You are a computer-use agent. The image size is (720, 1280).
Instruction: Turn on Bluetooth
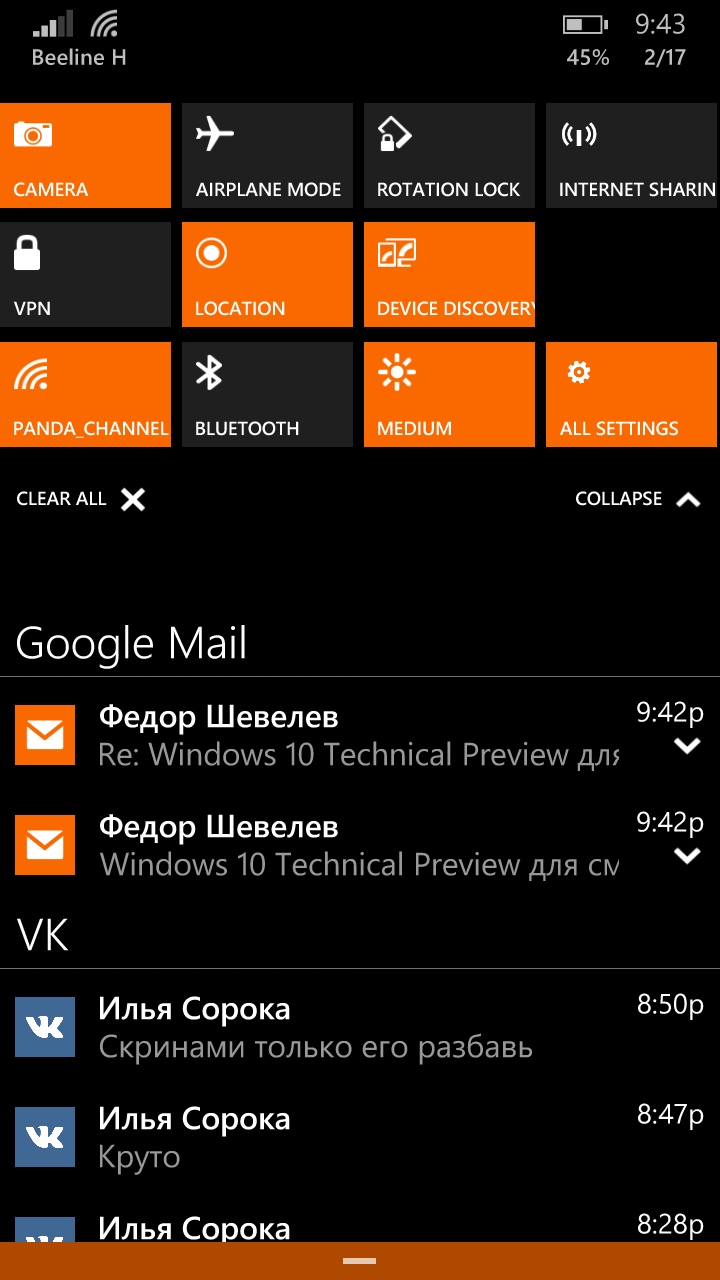[x=267, y=394]
